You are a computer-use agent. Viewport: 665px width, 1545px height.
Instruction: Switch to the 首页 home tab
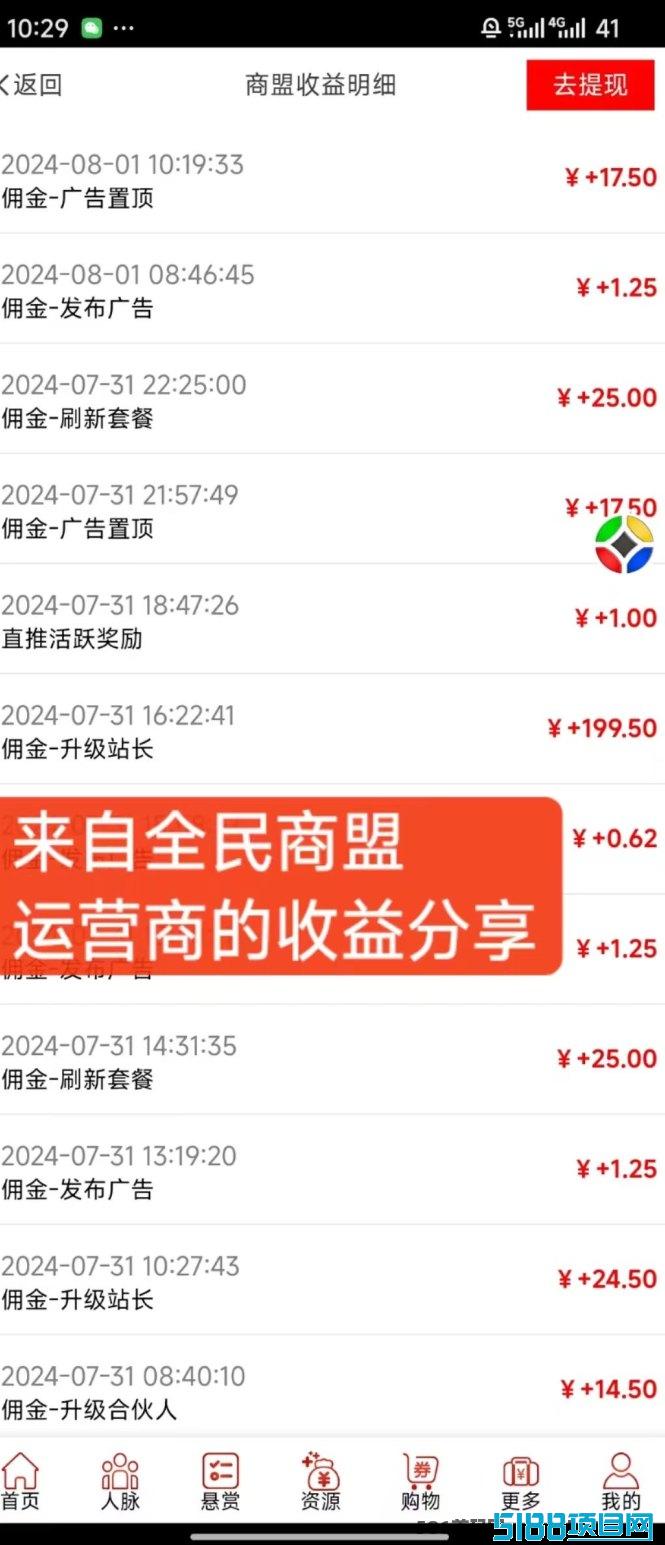[x=20, y=1481]
